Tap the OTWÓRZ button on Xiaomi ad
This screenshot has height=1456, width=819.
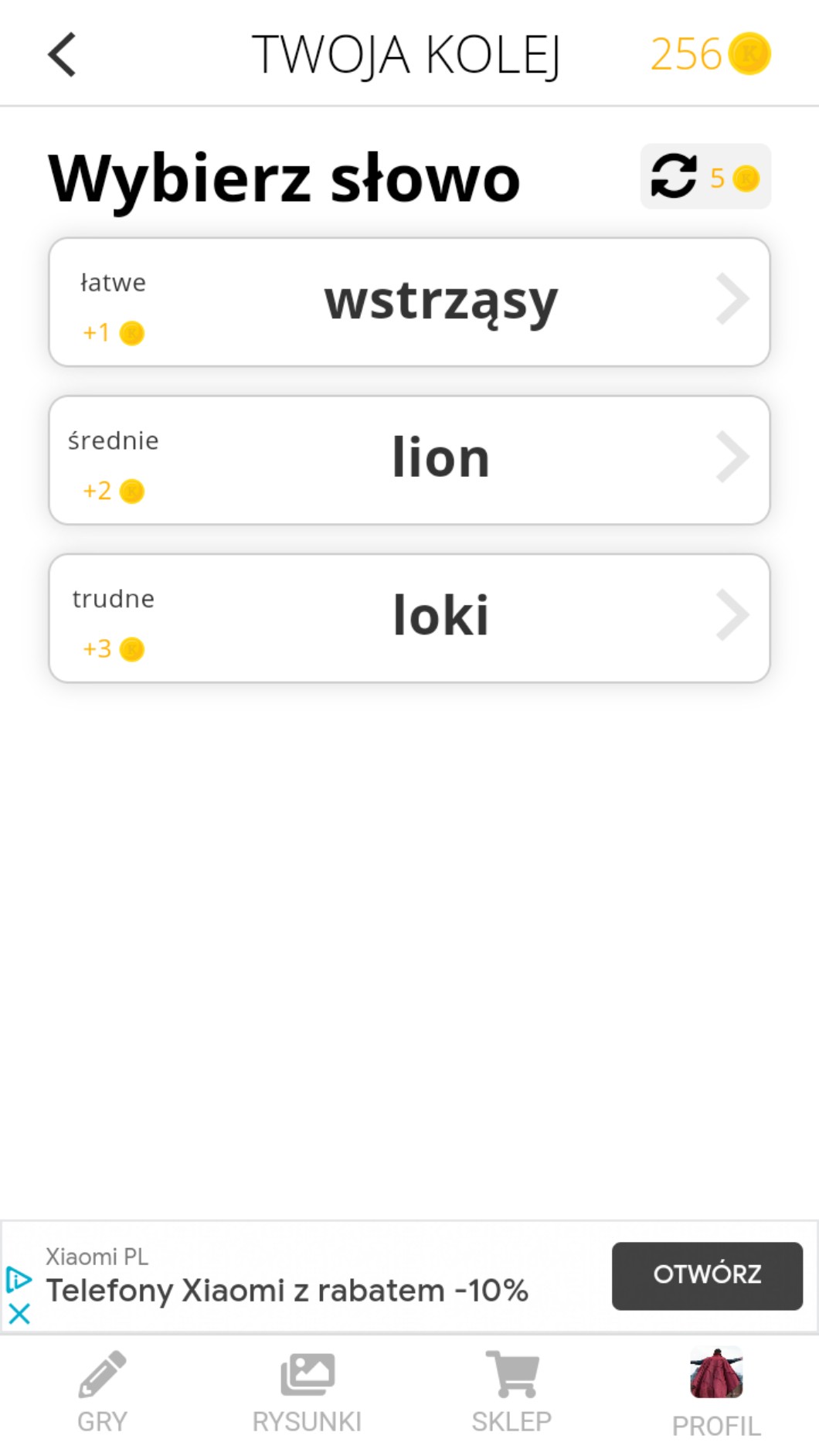pyautogui.click(x=706, y=1276)
